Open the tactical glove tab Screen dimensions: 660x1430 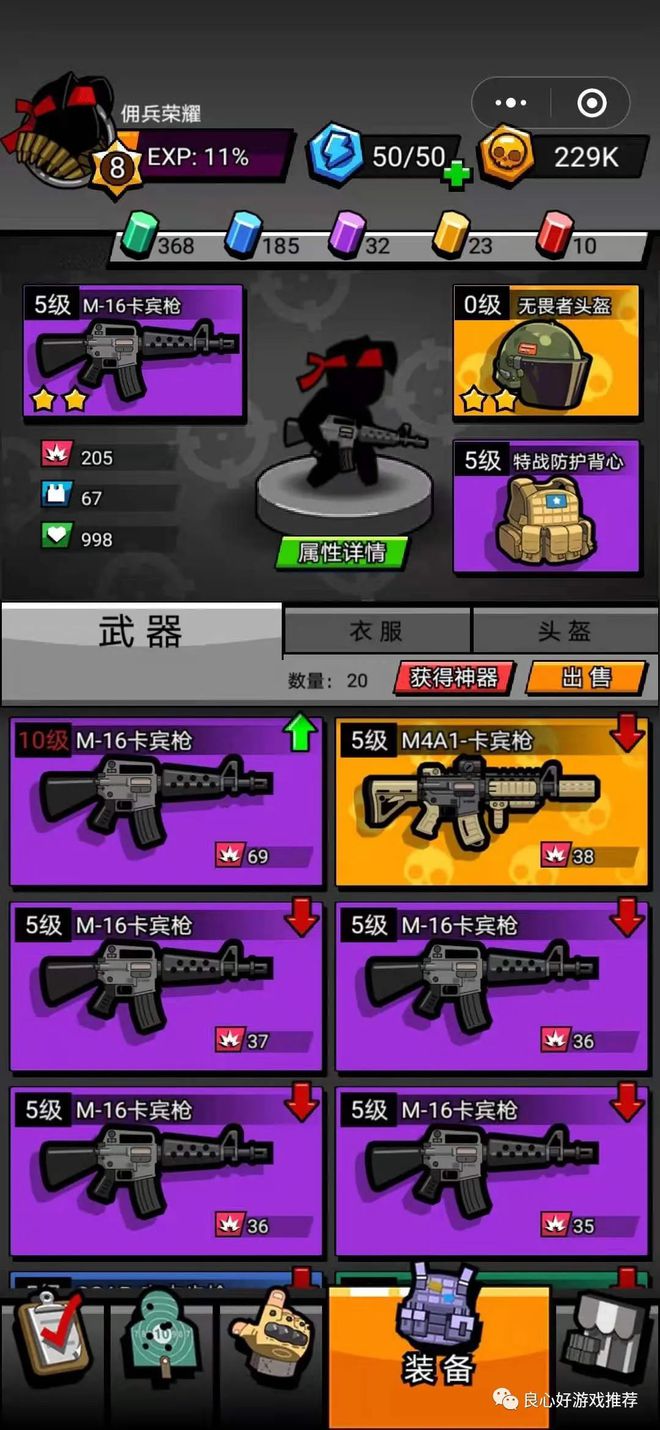[x=272, y=1341]
